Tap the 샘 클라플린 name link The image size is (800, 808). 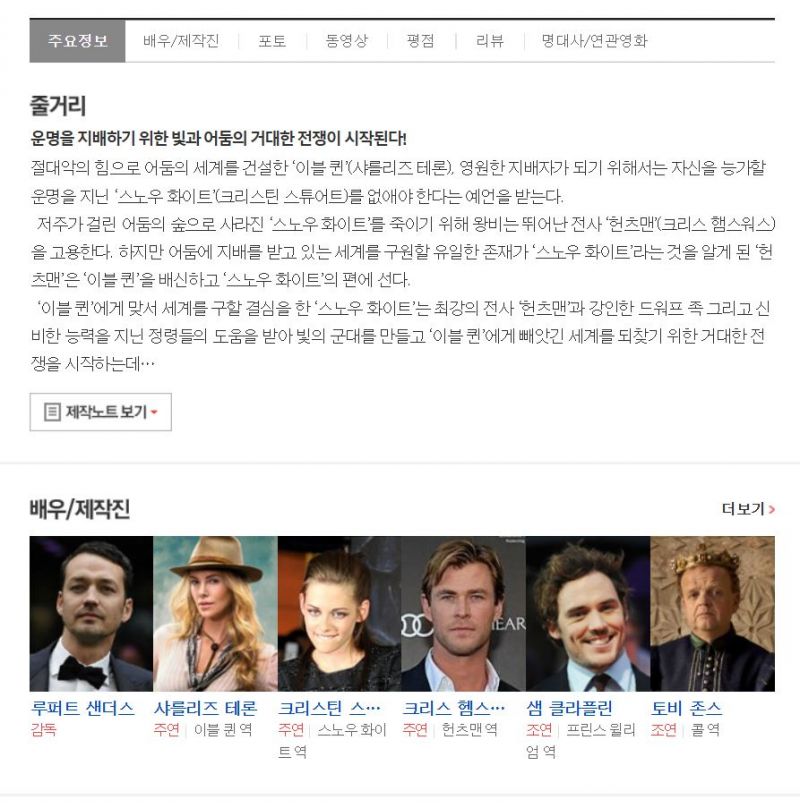coord(569,708)
